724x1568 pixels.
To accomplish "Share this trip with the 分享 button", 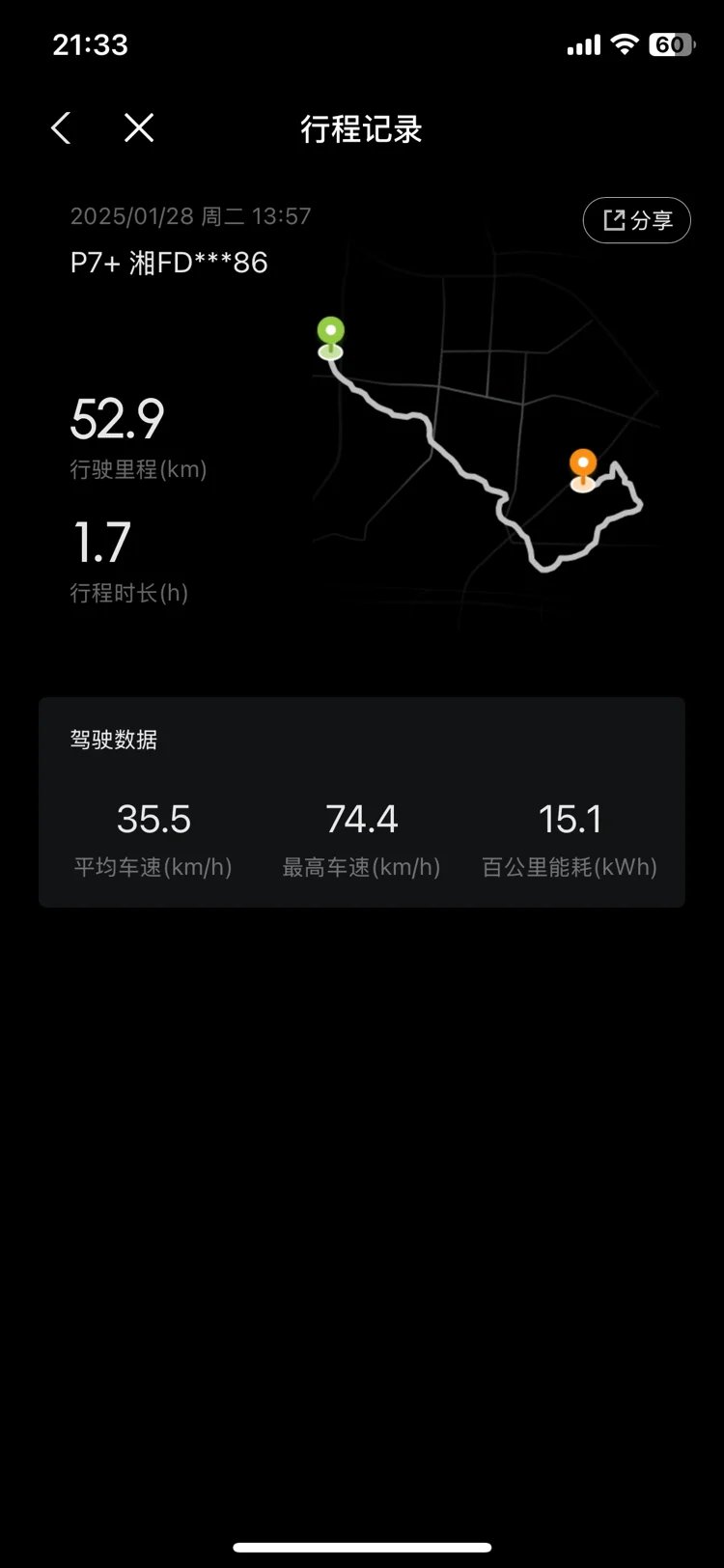I will pos(637,220).
